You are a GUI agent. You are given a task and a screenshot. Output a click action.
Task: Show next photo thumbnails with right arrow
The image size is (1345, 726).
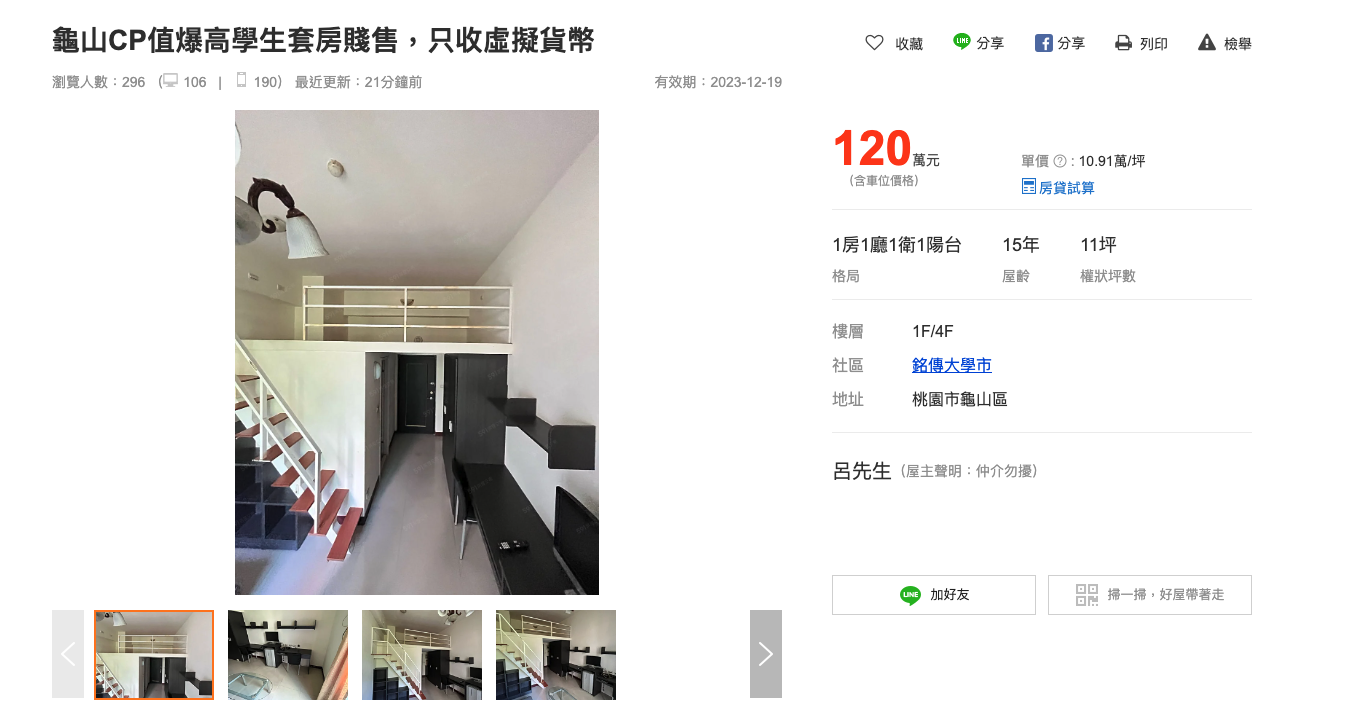[x=765, y=654]
